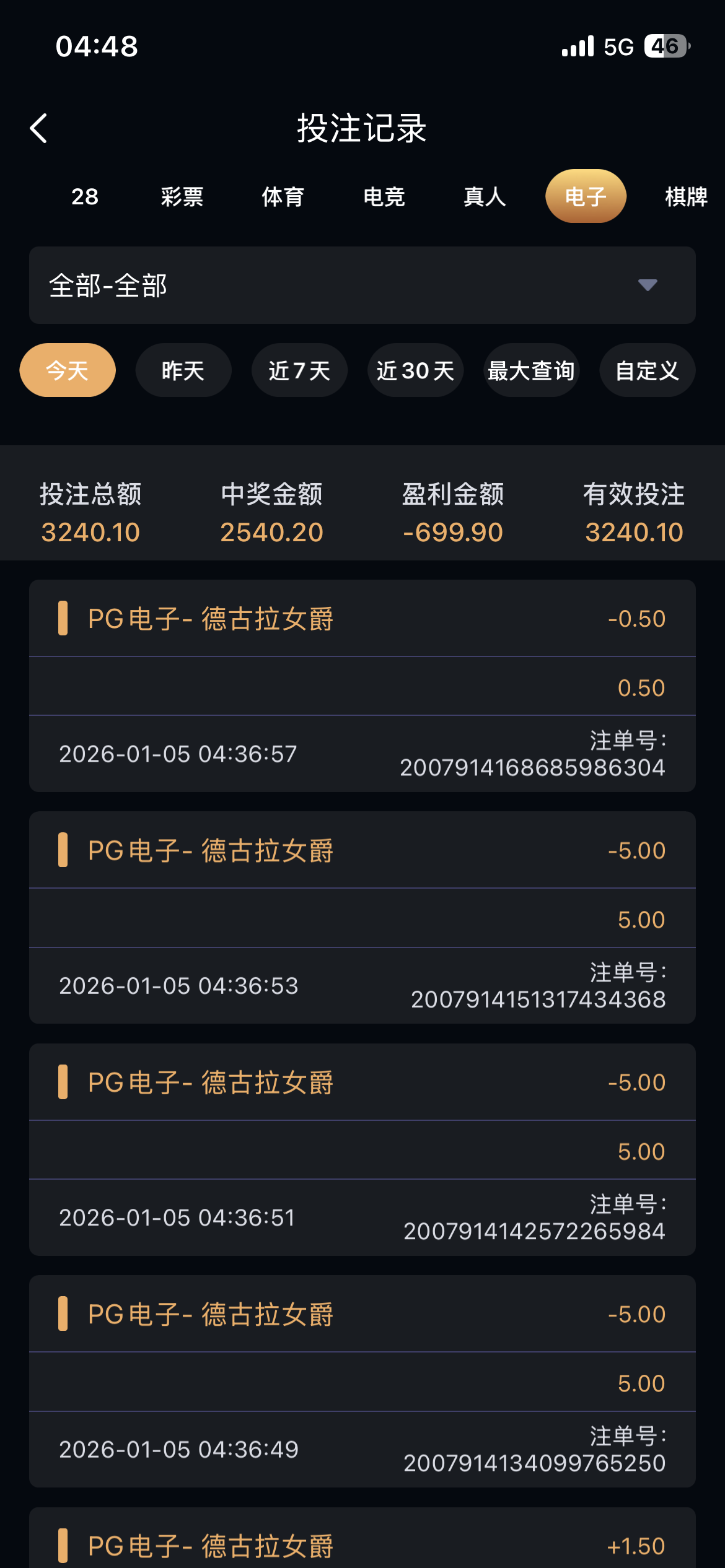Tap the signal strength bars
Viewport: 725px width, 1568px height.
tap(575, 46)
